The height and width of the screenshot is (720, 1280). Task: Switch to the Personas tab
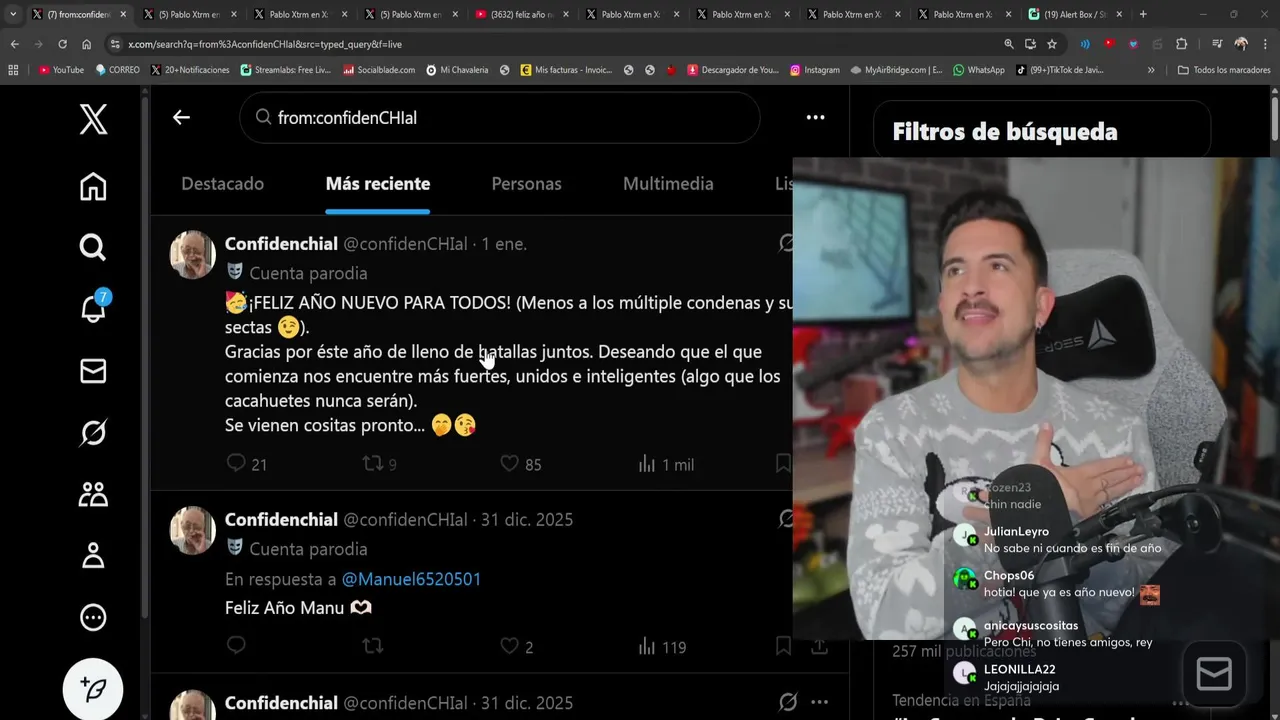[x=526, y=184]
